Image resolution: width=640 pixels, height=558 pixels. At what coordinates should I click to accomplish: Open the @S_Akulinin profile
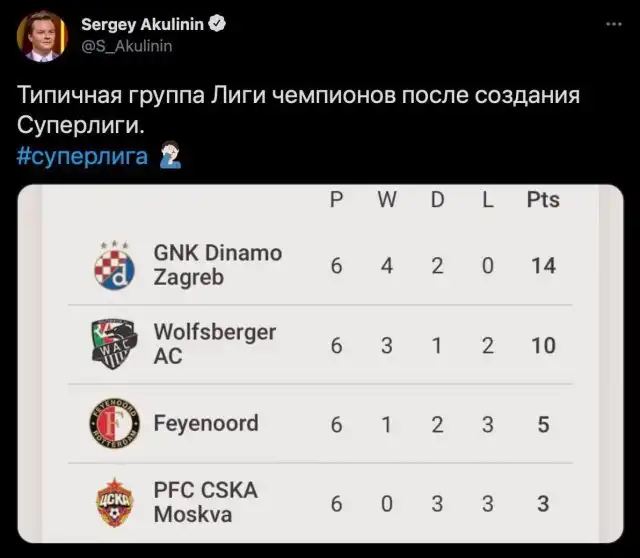[x=126, y=46]
